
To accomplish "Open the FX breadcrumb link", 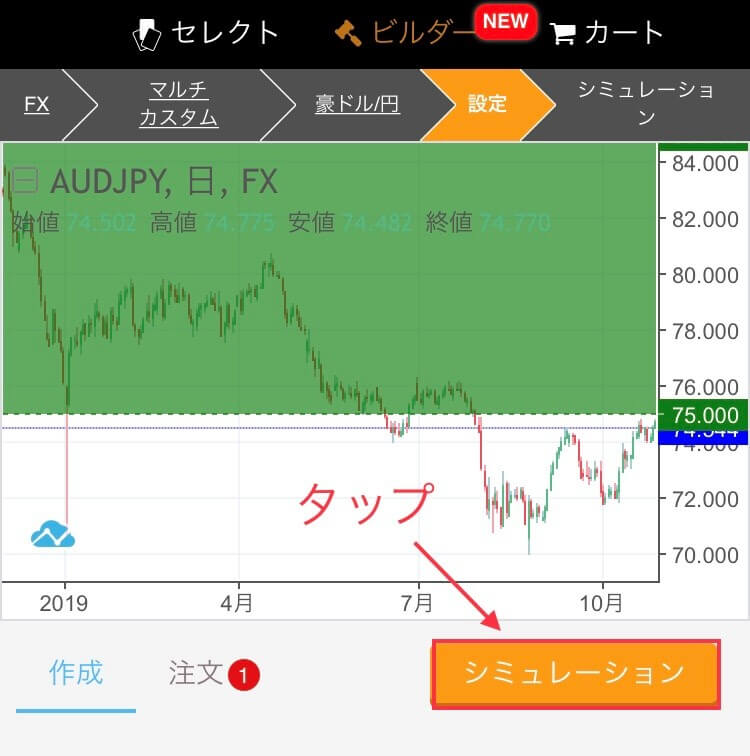I will (x=37, y=104).
